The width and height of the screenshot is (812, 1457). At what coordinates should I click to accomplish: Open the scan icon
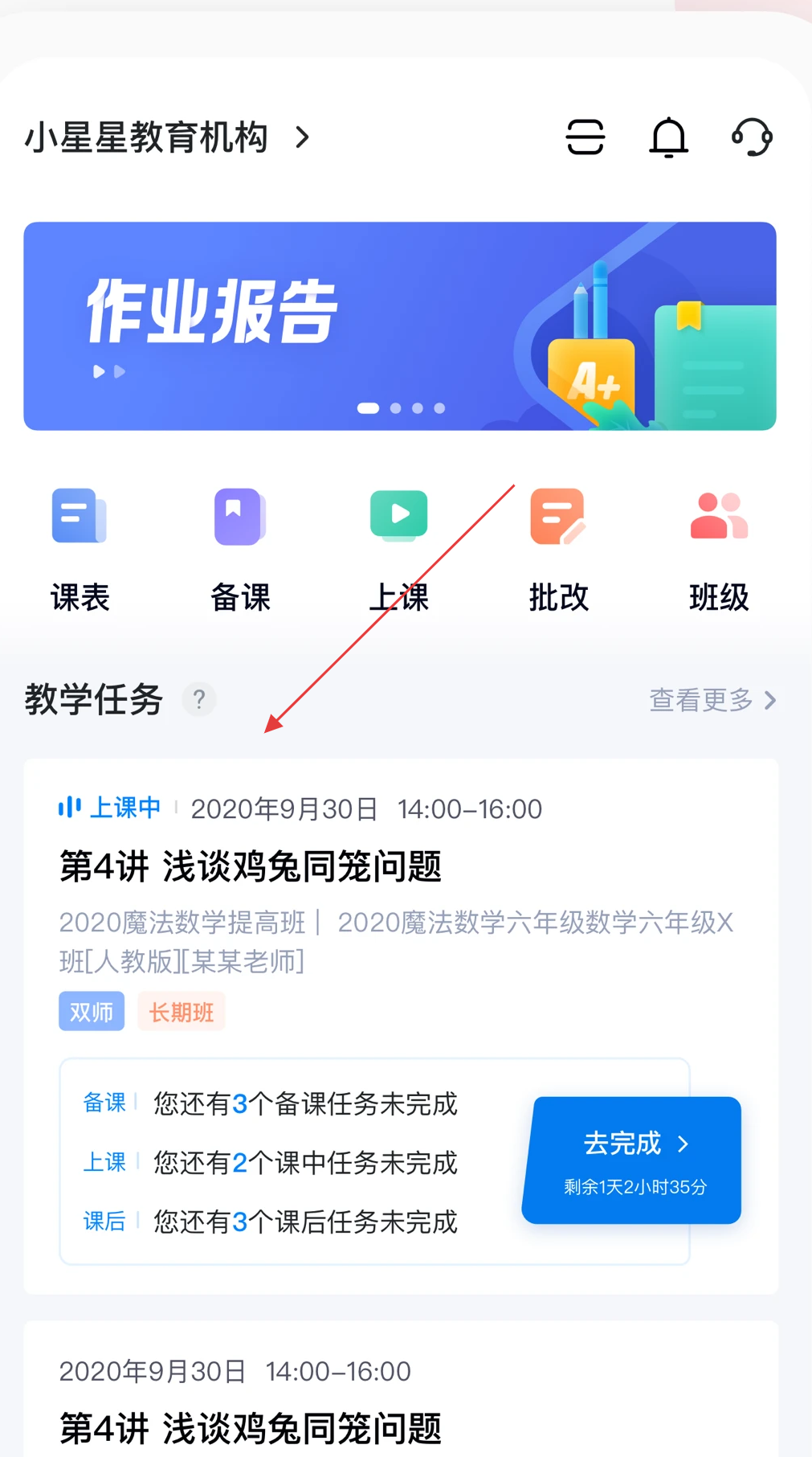585,137
